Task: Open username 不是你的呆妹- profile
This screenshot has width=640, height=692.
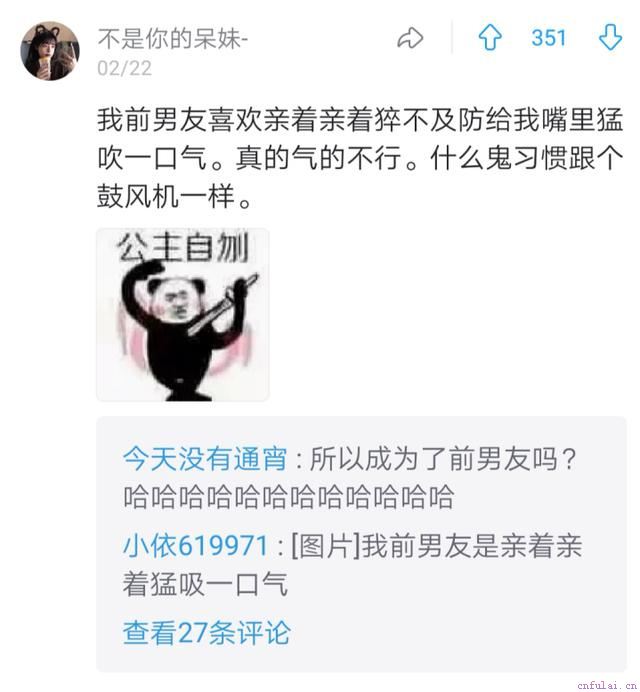Action: (173, 38)
